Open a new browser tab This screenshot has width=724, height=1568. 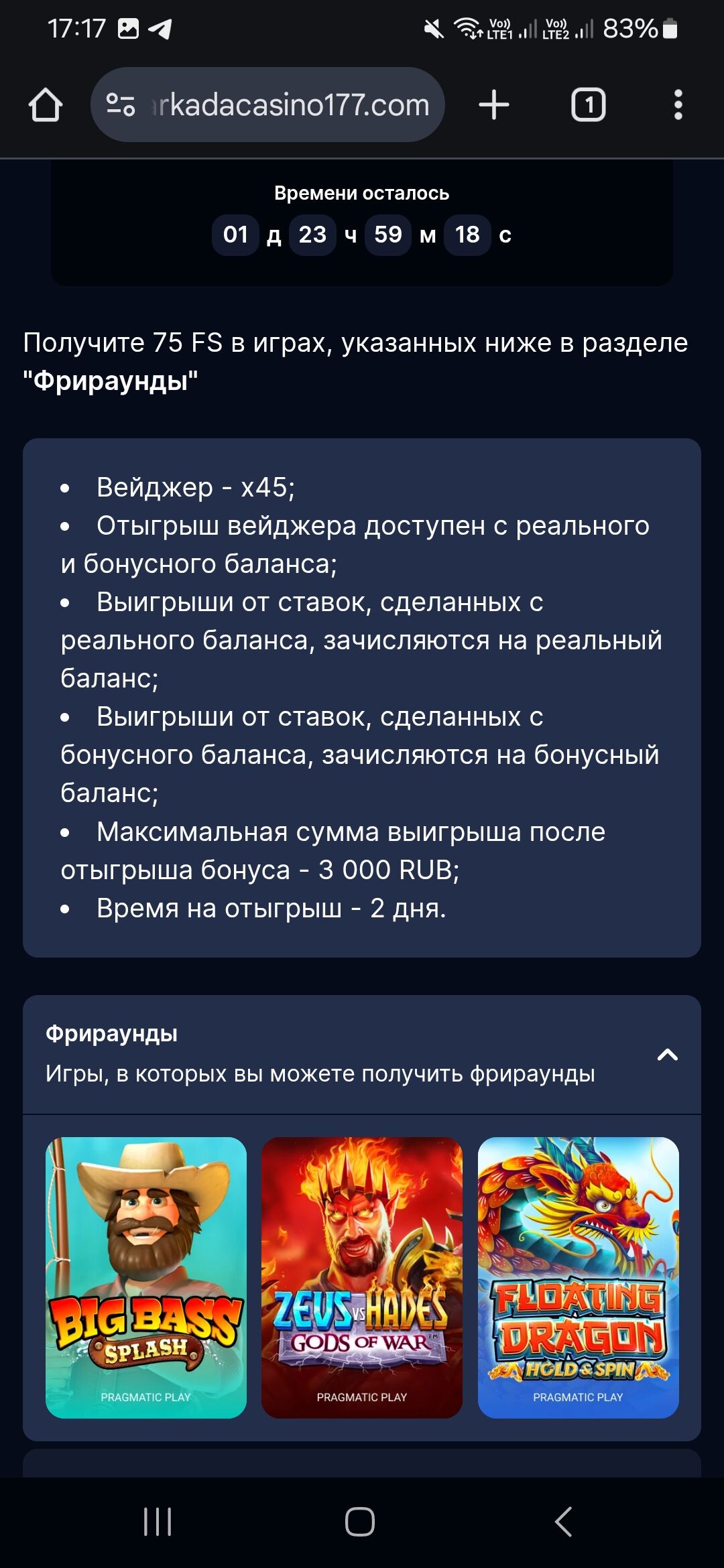coord(494,105)
